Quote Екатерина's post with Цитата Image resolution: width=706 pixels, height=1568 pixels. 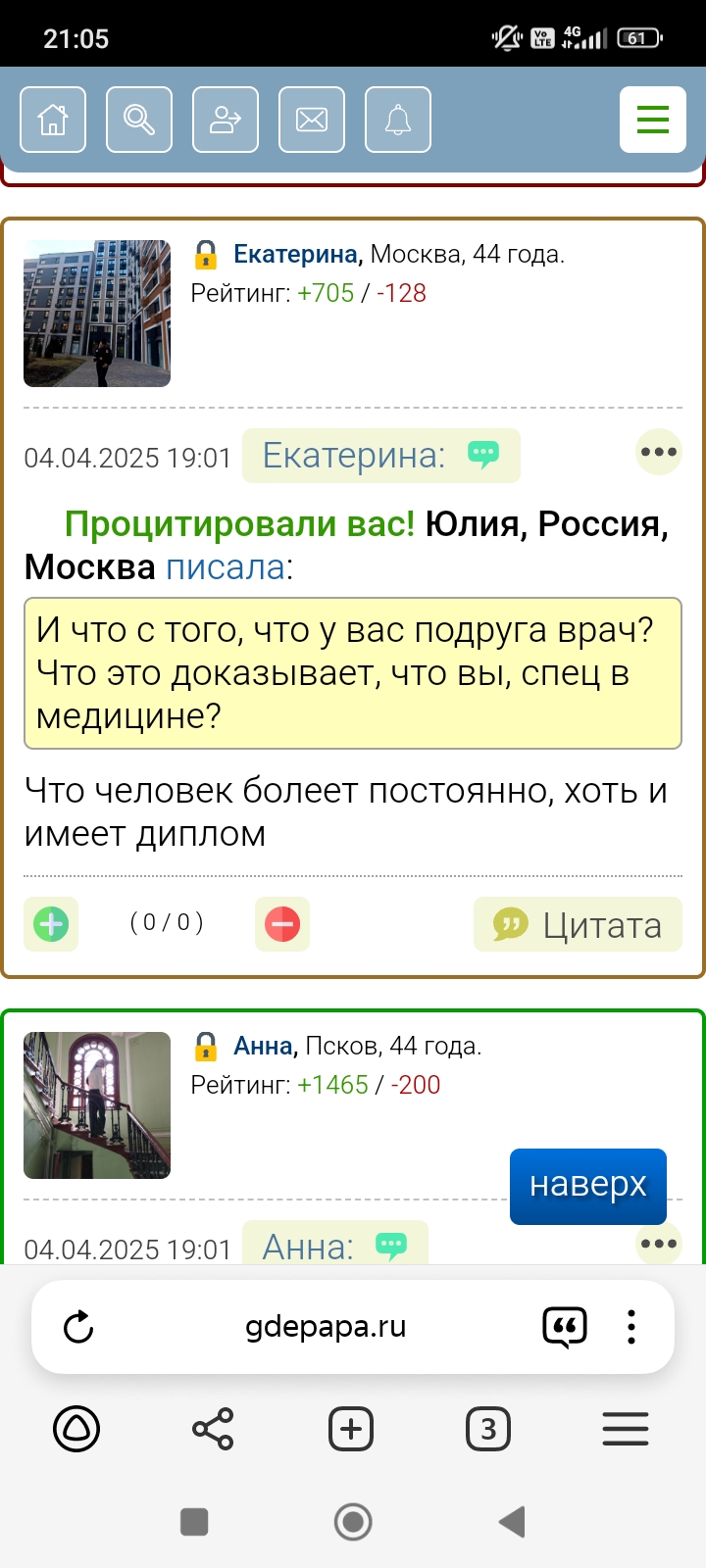click(578, 924)
